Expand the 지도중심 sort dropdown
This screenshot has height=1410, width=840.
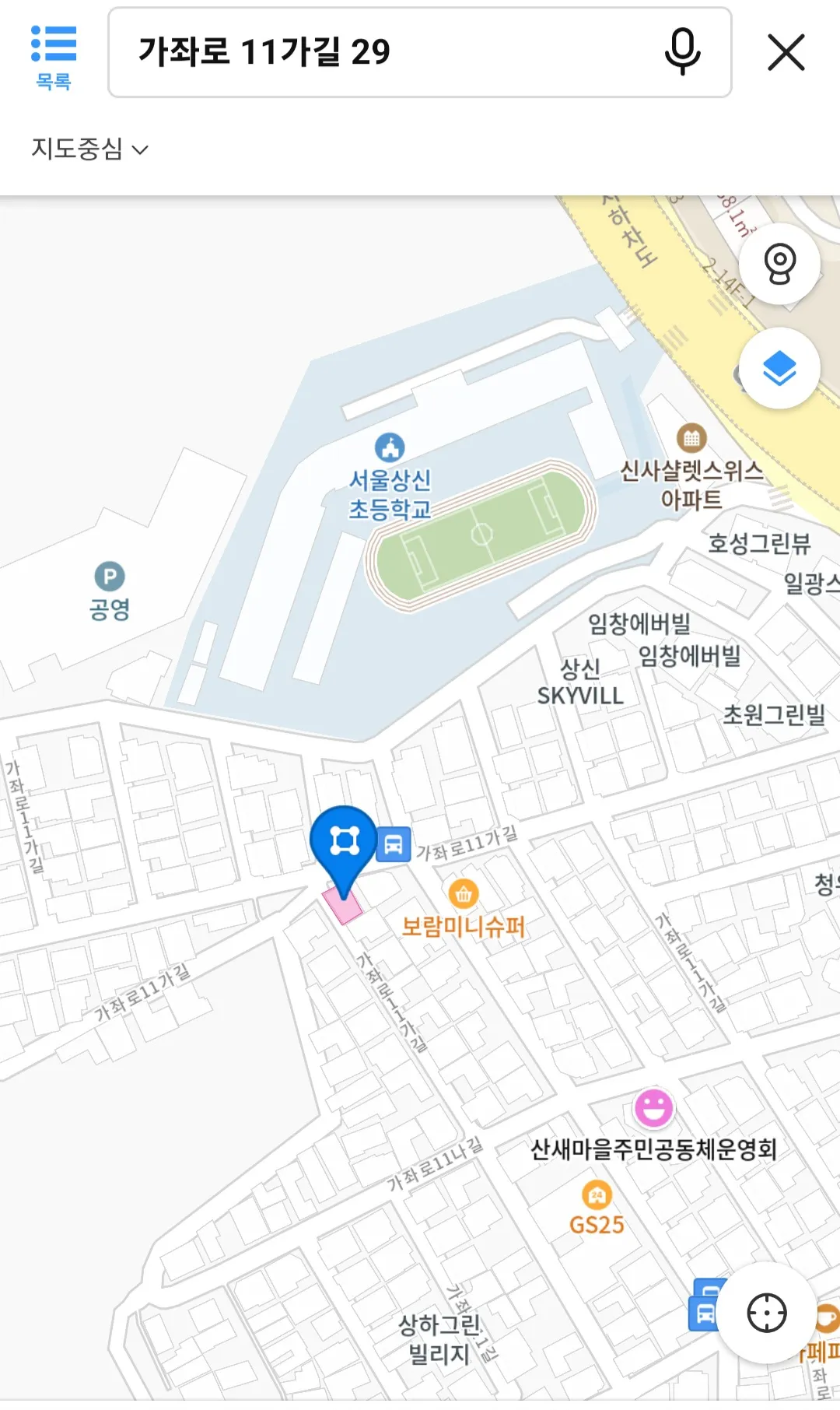[89, 149]
